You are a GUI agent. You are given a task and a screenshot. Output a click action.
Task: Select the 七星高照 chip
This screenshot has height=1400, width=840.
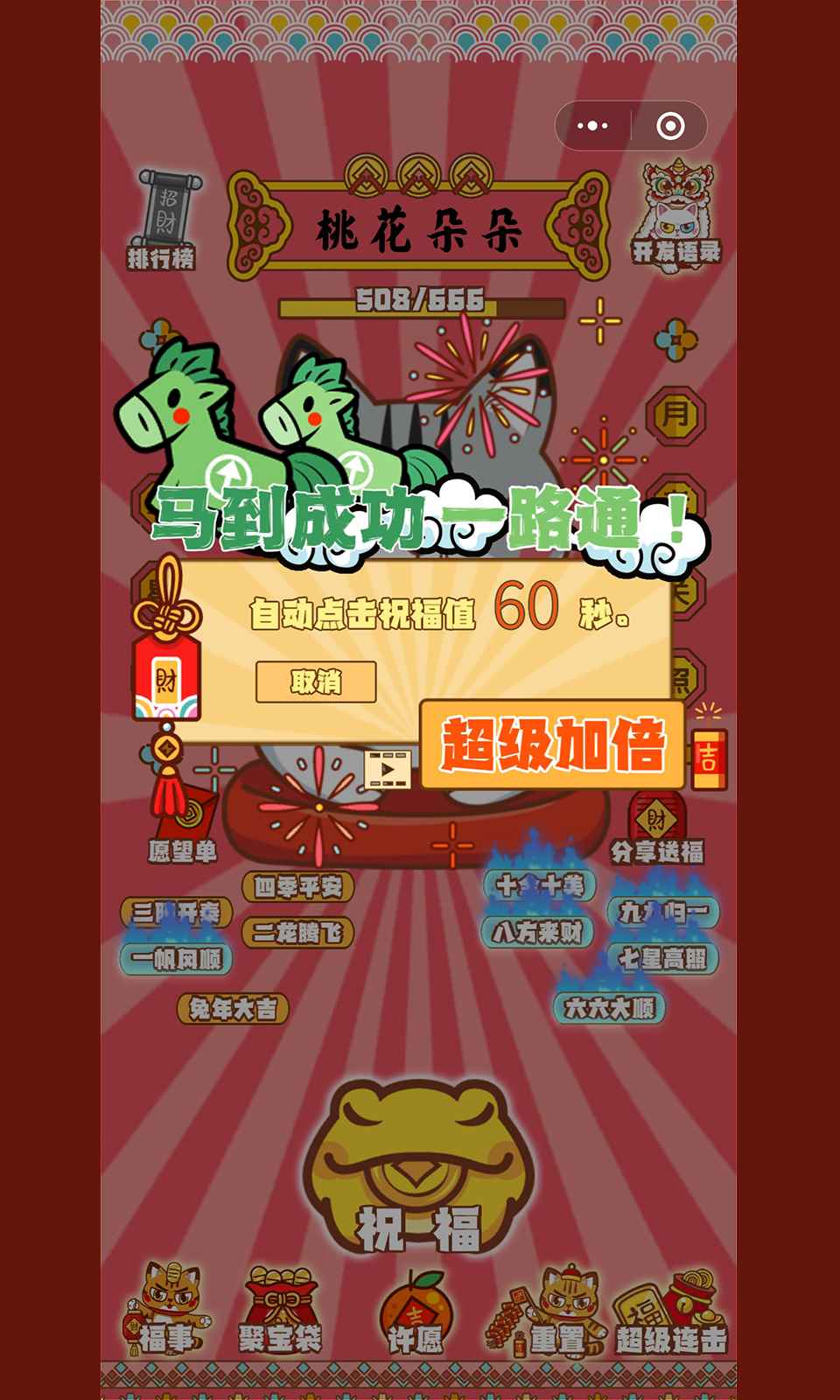tap(662, 959)
